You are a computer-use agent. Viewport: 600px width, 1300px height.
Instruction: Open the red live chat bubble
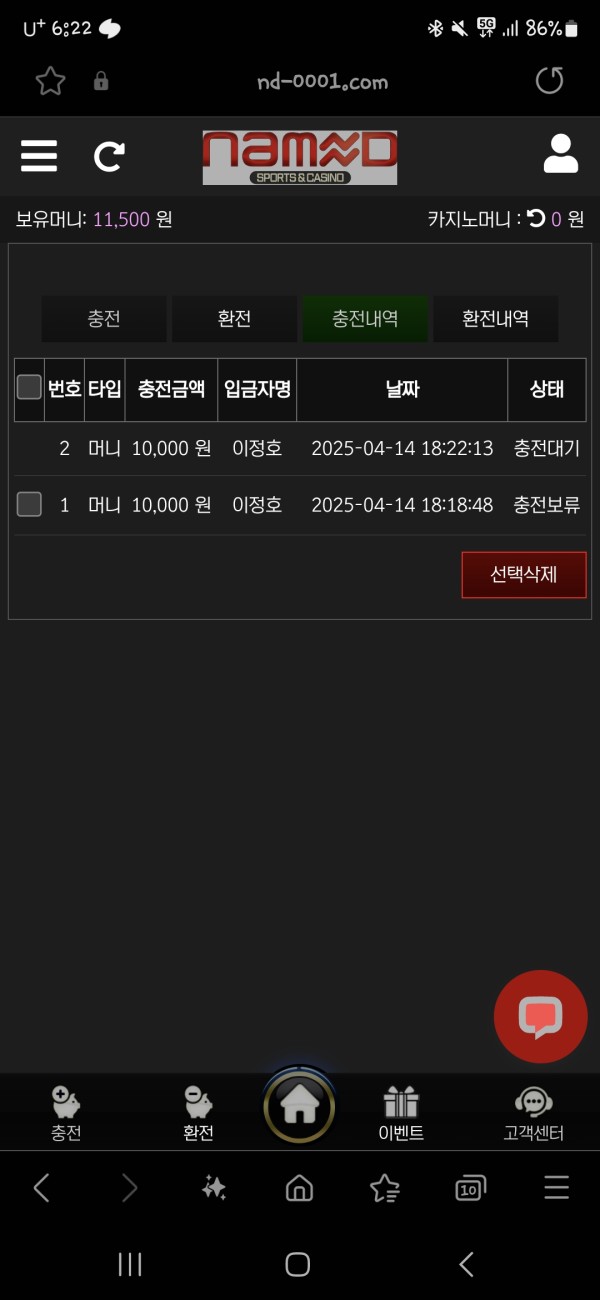[x=540, y=1016]
